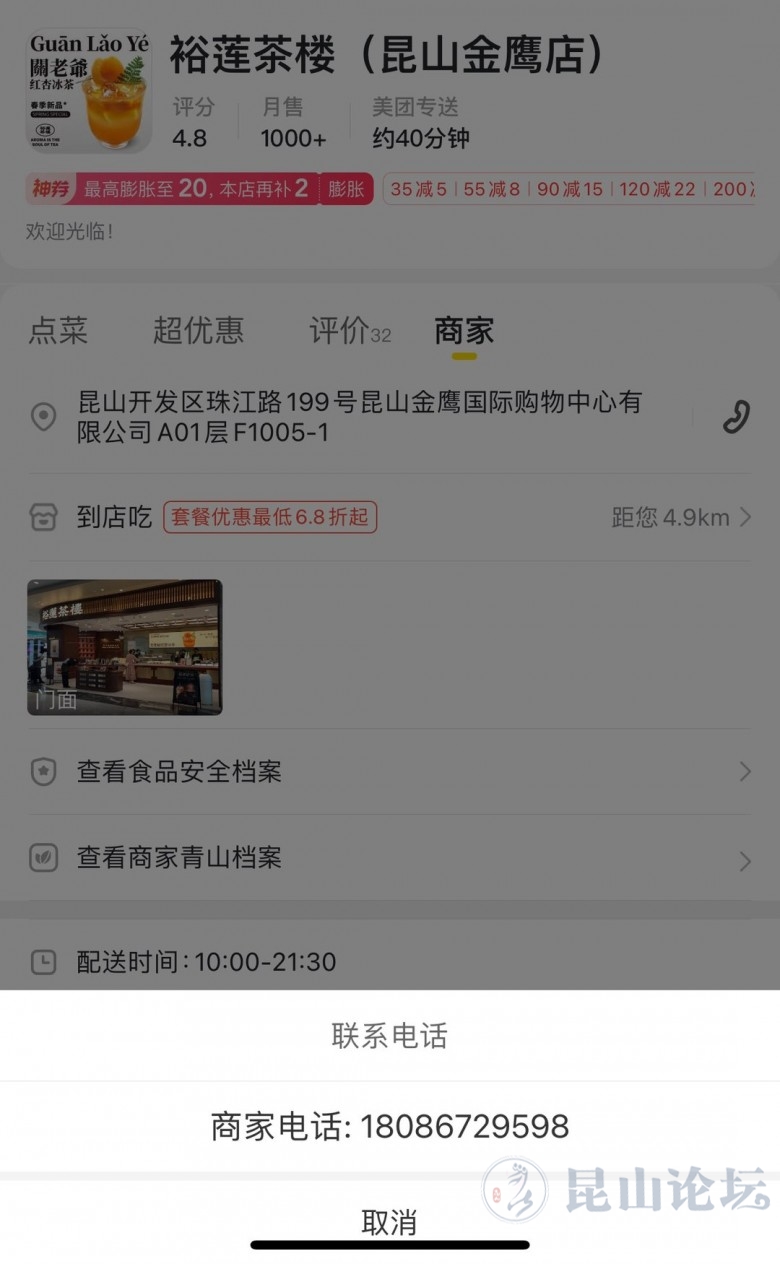Image resolution: width=780 pixels, height=1264 pixels.
Task: Call the merchant number 18086729598
Action: pos(390,1127)
